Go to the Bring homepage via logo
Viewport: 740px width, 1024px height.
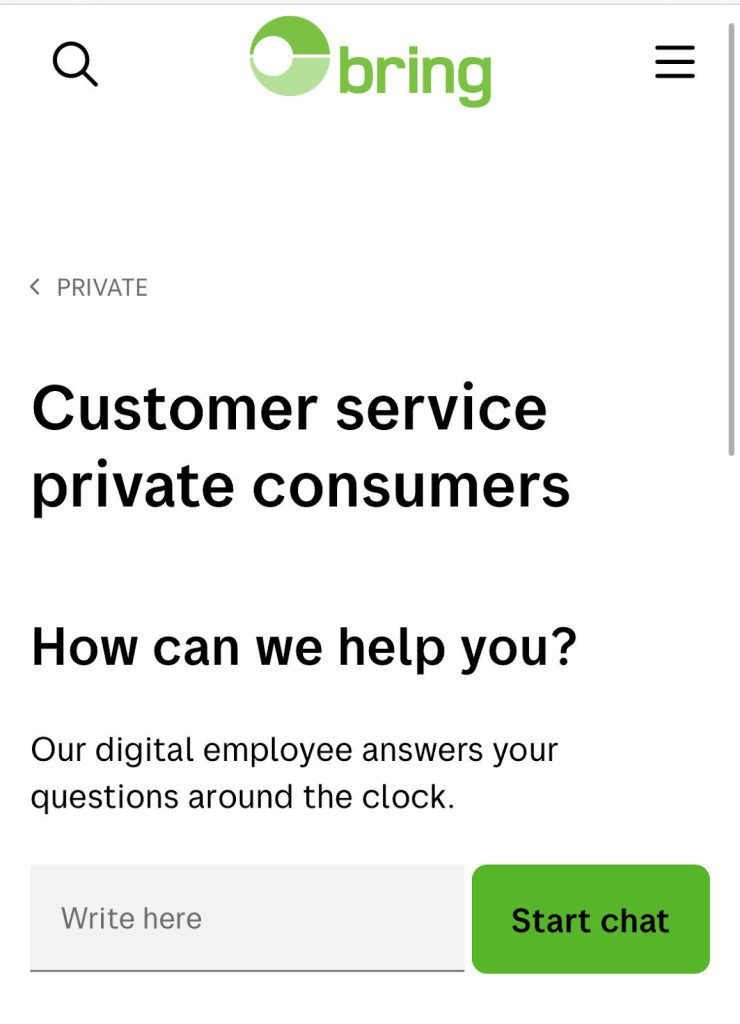coord(370,62)
